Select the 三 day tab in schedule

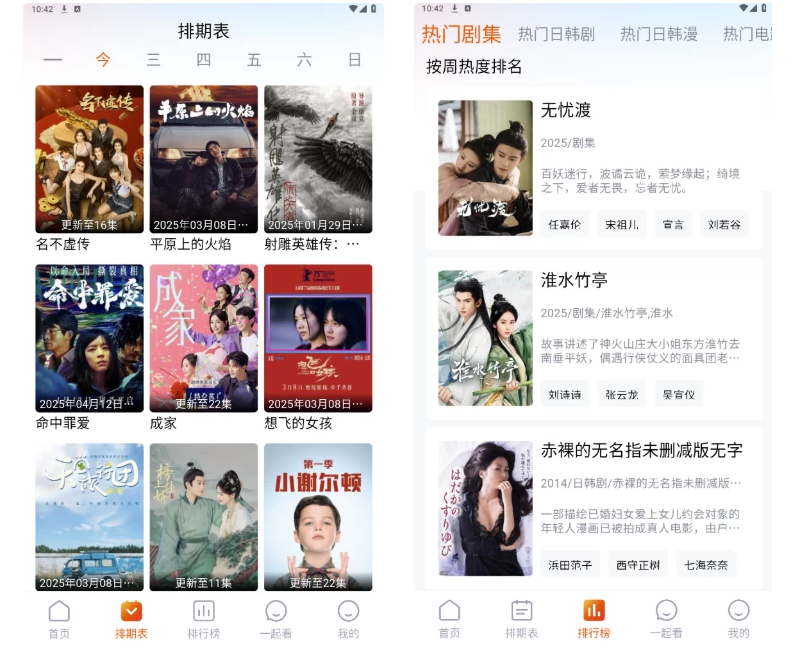153,60
